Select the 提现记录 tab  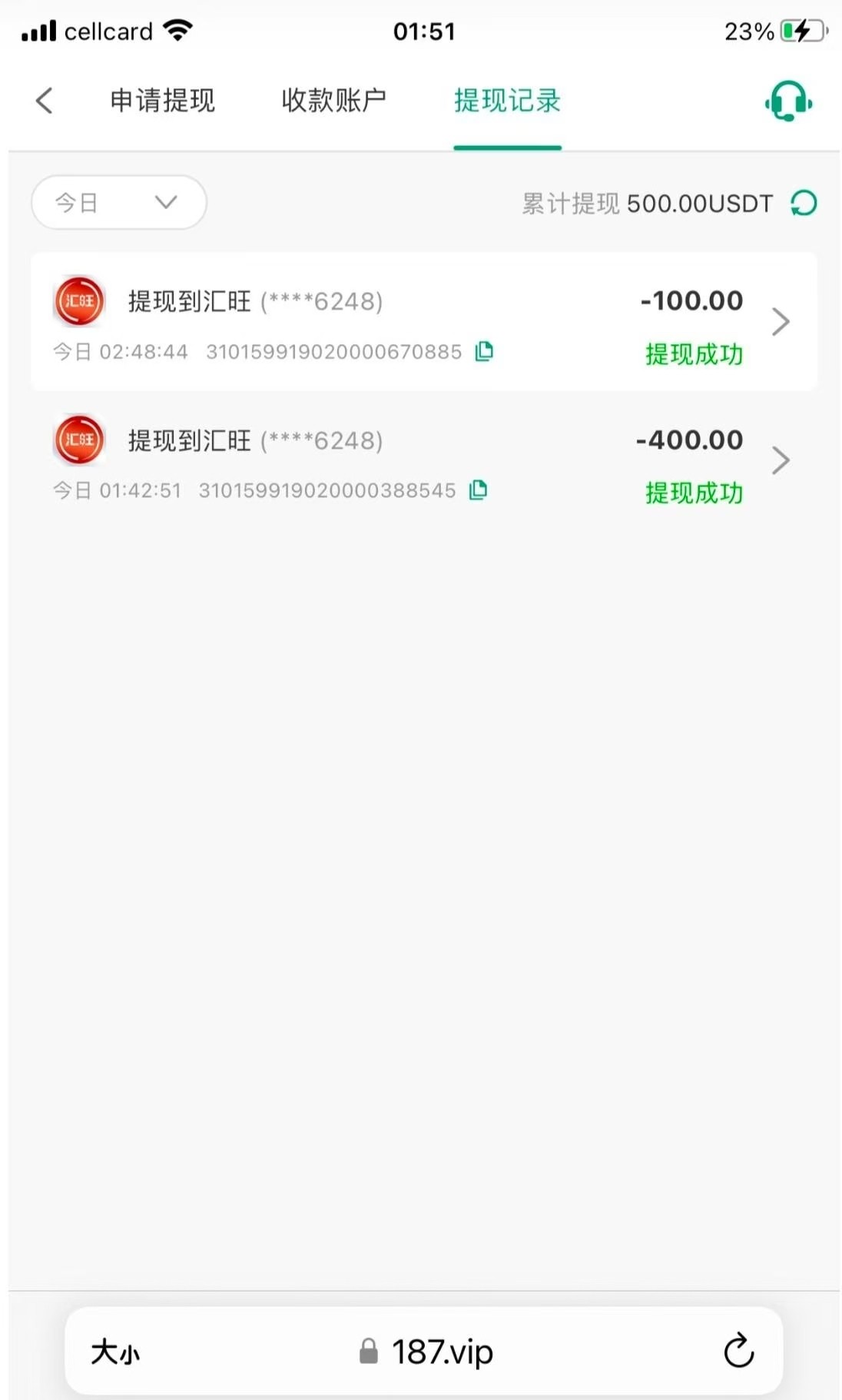(507, 101)
